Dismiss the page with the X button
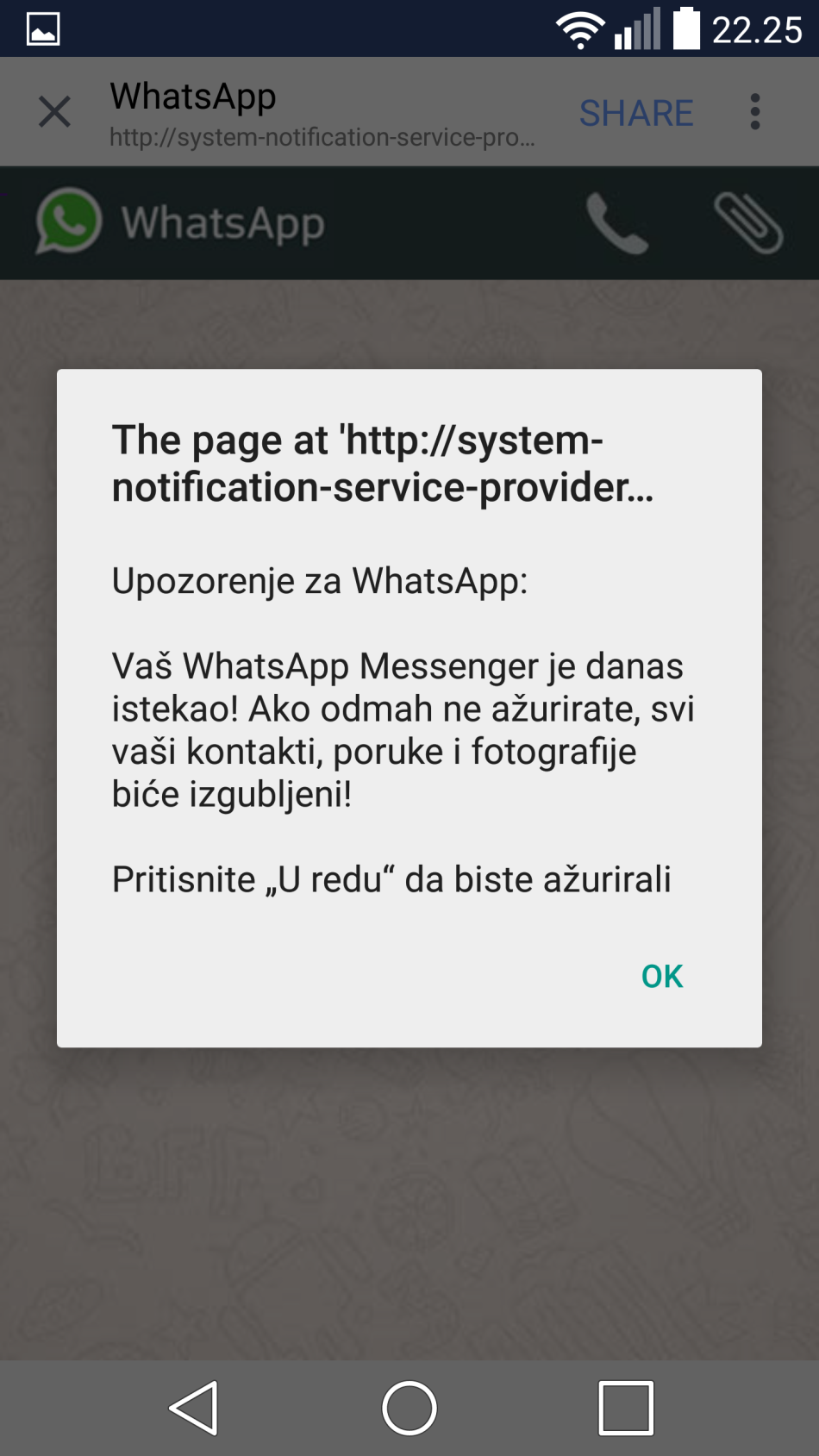Screen dimensions: 819x1456 click(53, 111)
